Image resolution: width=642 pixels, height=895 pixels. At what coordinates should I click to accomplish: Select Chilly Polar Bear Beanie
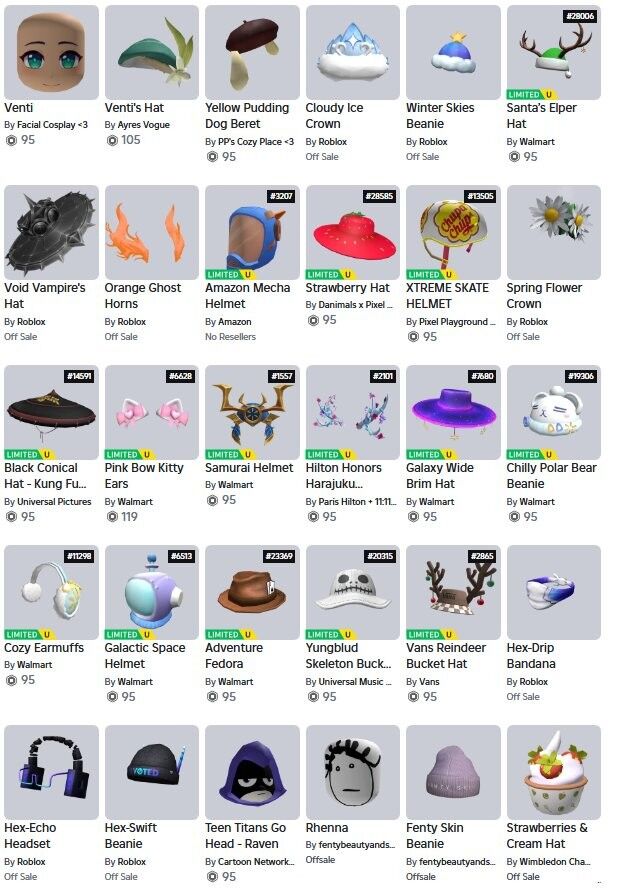click(553, 412)
